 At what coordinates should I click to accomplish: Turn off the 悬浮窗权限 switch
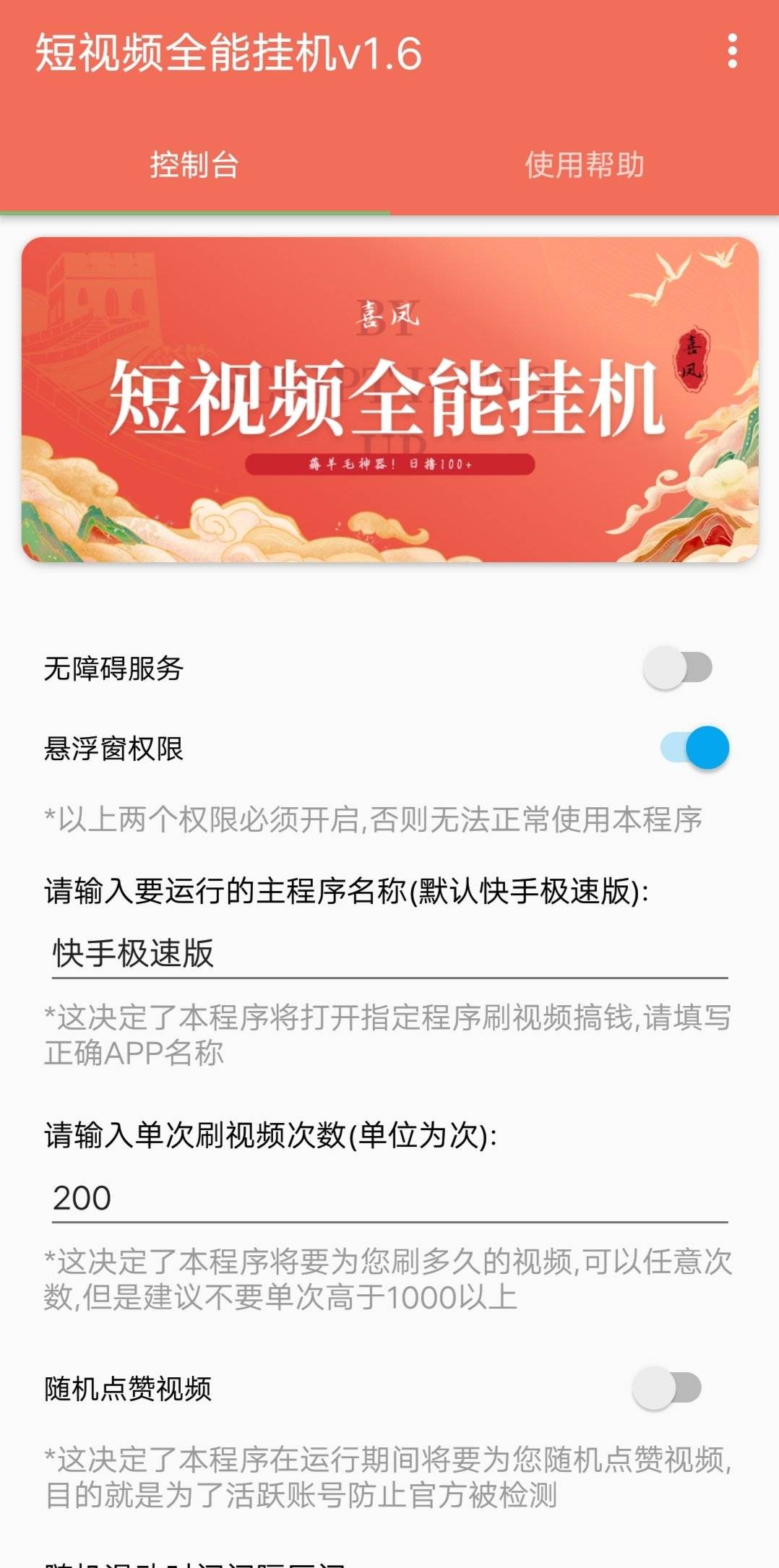(694, 748)
